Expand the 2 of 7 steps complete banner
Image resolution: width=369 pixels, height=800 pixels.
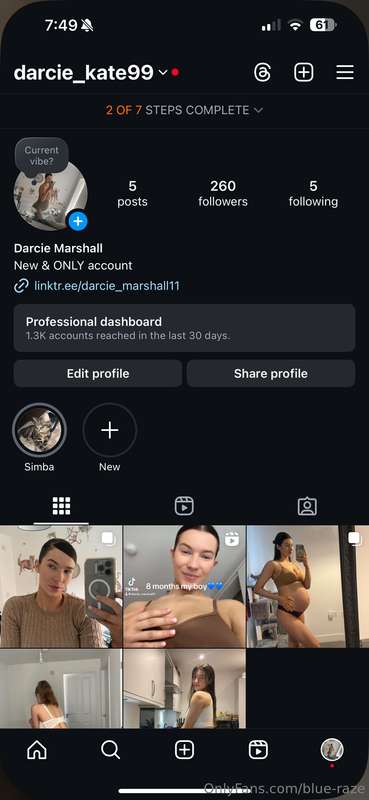pyautogui.click(x=184, y=110)
